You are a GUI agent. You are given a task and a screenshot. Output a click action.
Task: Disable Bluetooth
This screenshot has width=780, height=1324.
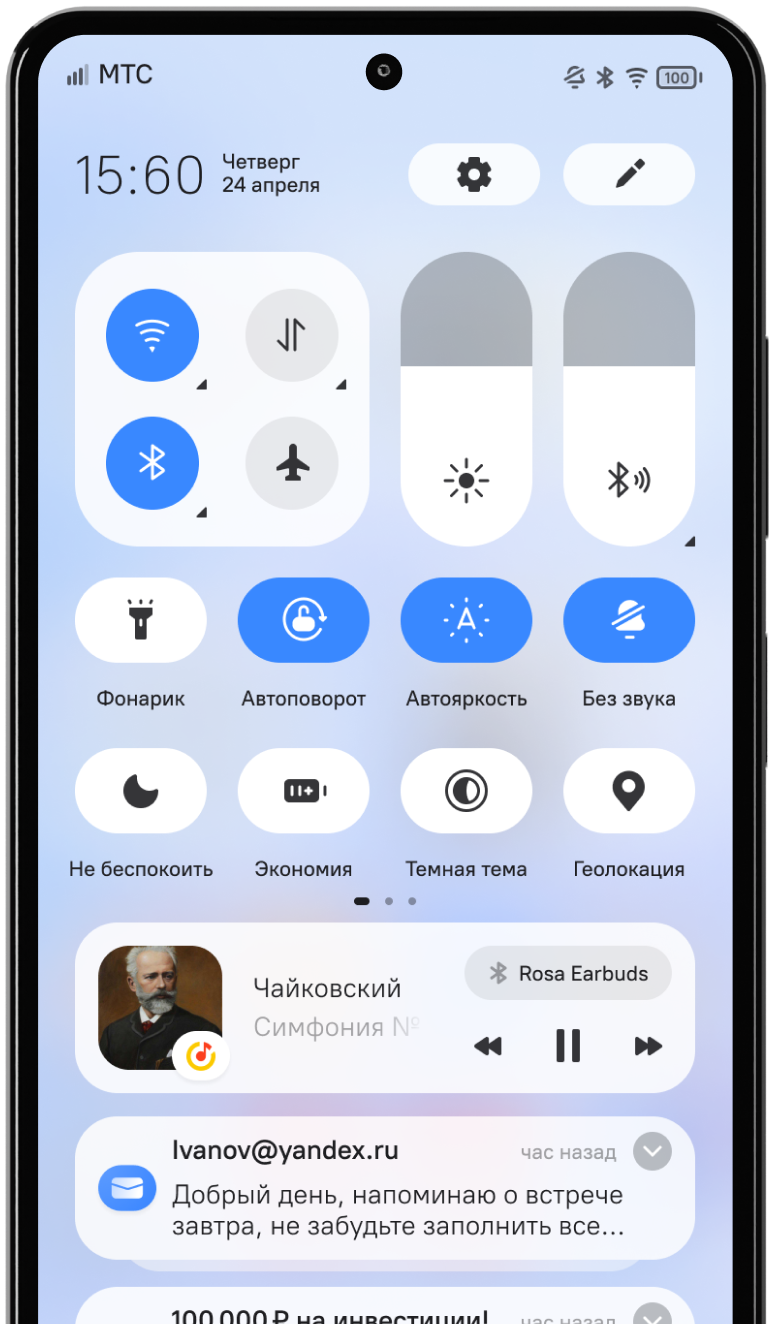coord(152,463)
